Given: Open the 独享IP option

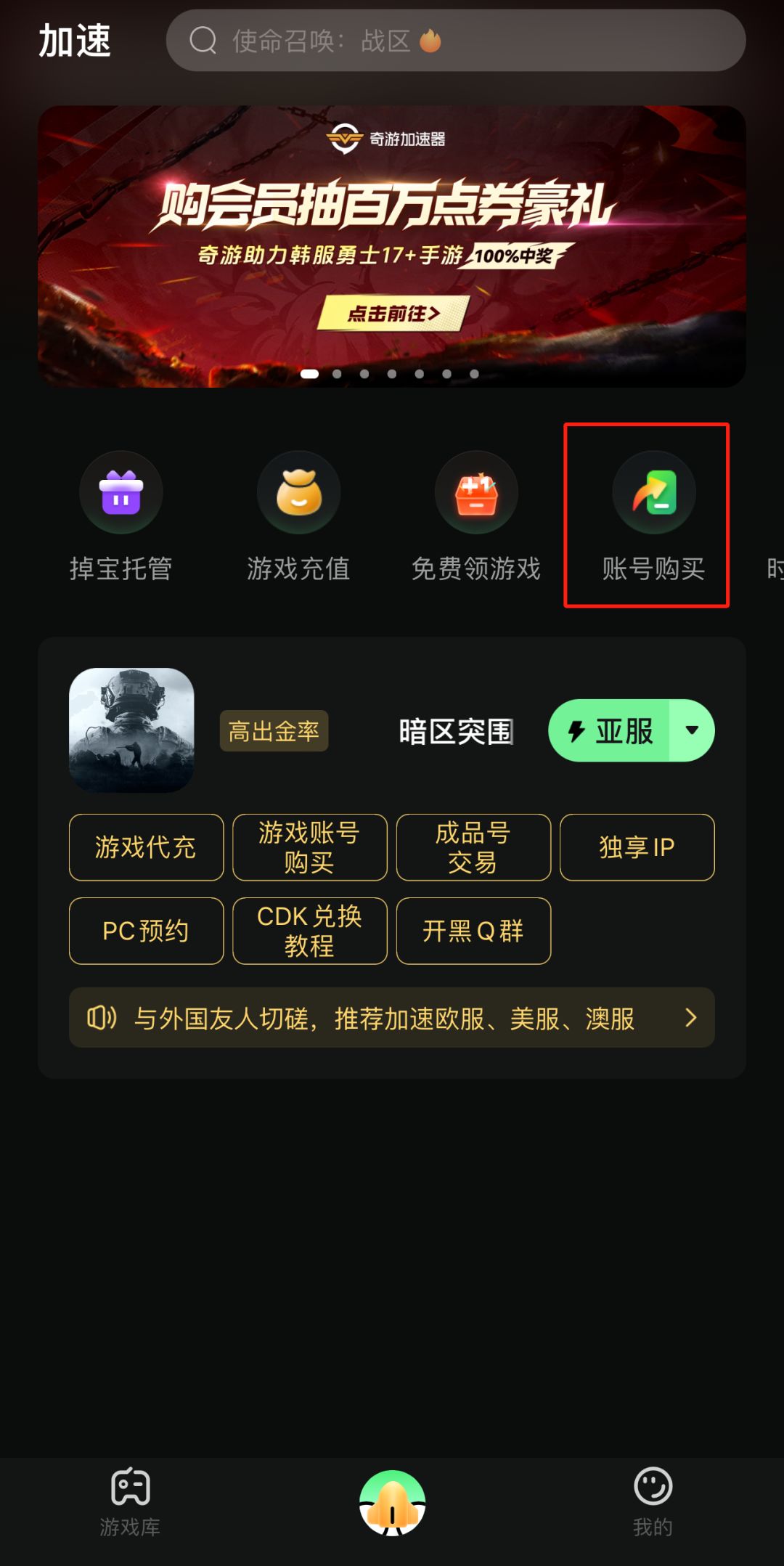Looking at the screenshot, I should point(637,847).
